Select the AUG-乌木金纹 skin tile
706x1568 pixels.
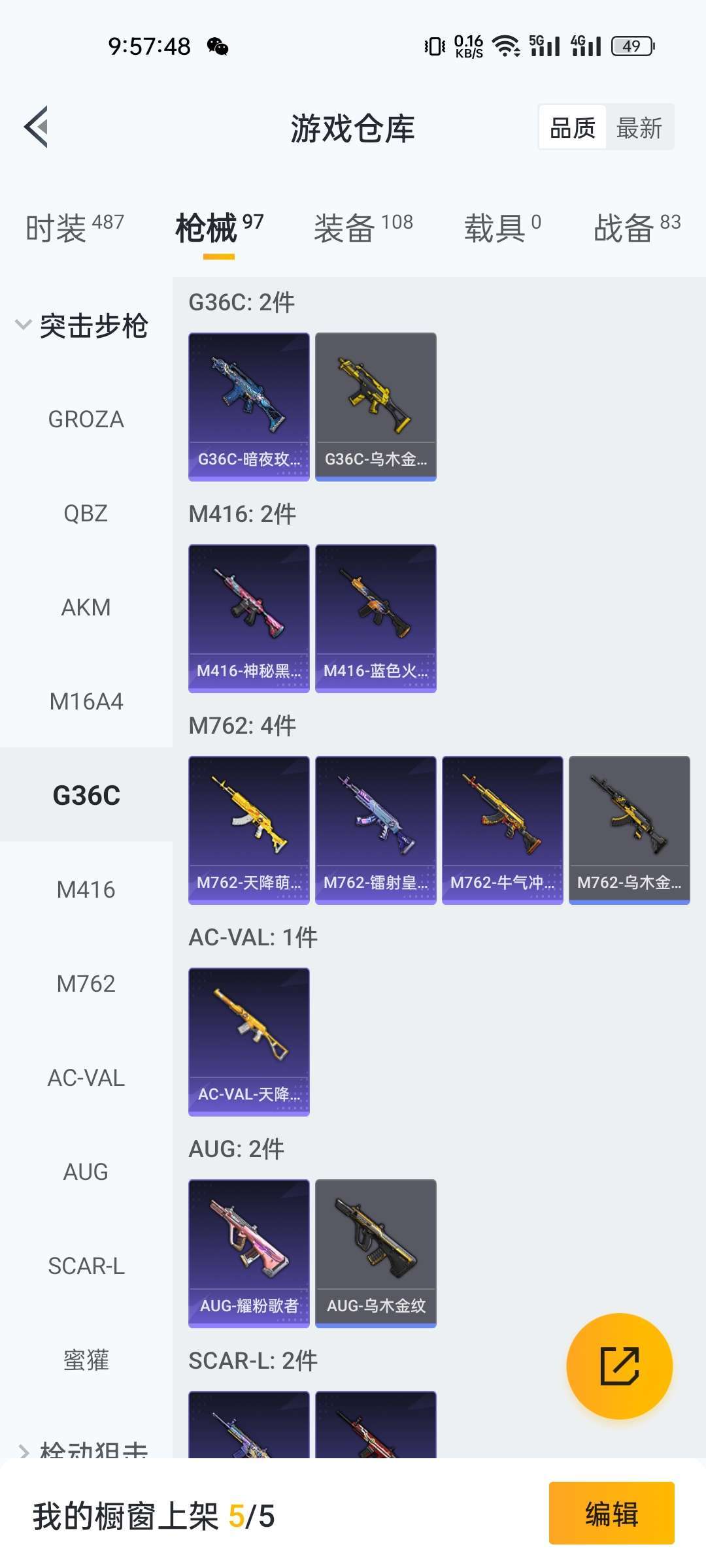pyautogui.click(x=376, y=1253)
